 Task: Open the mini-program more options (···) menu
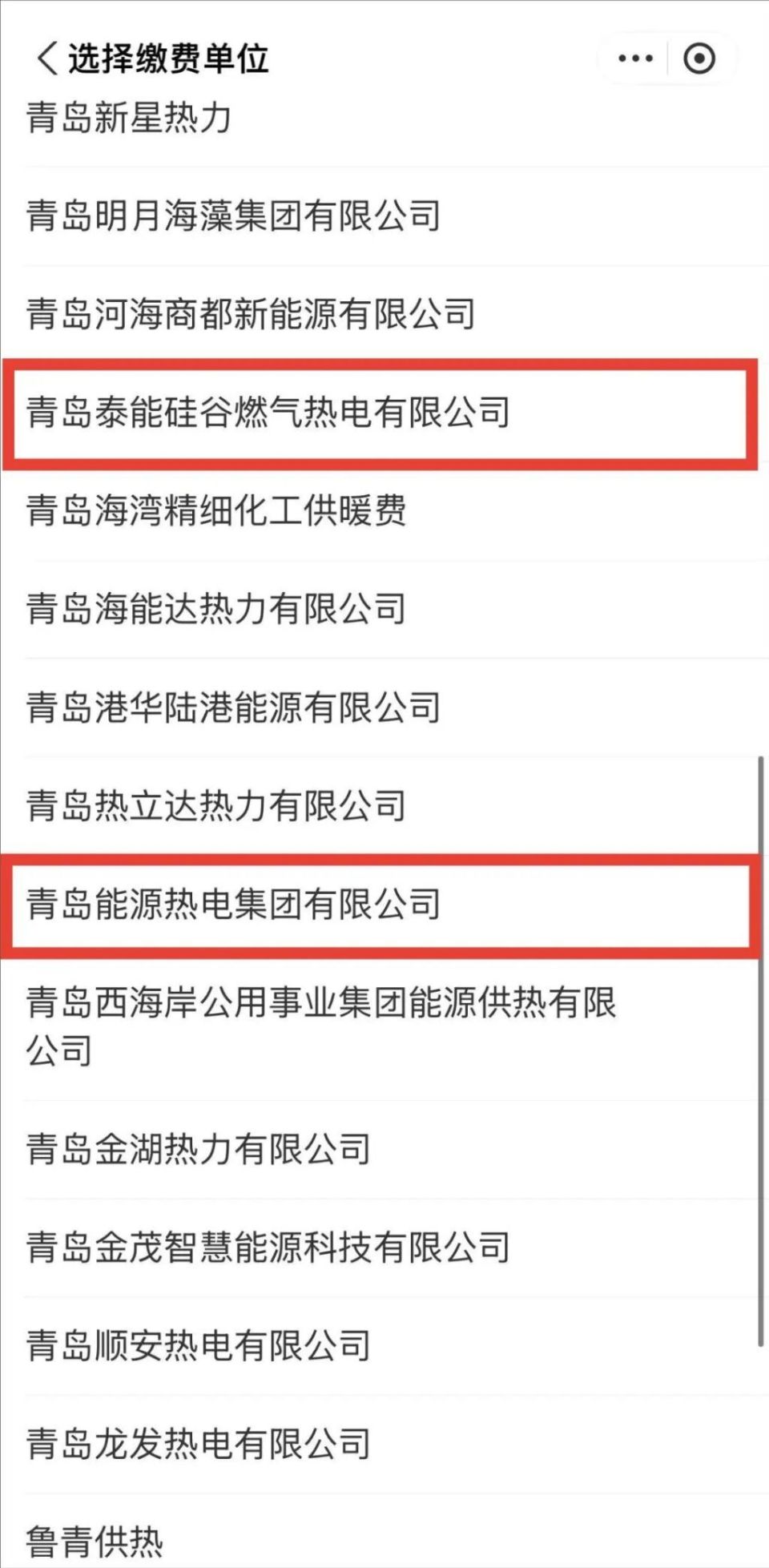(637, 56)
